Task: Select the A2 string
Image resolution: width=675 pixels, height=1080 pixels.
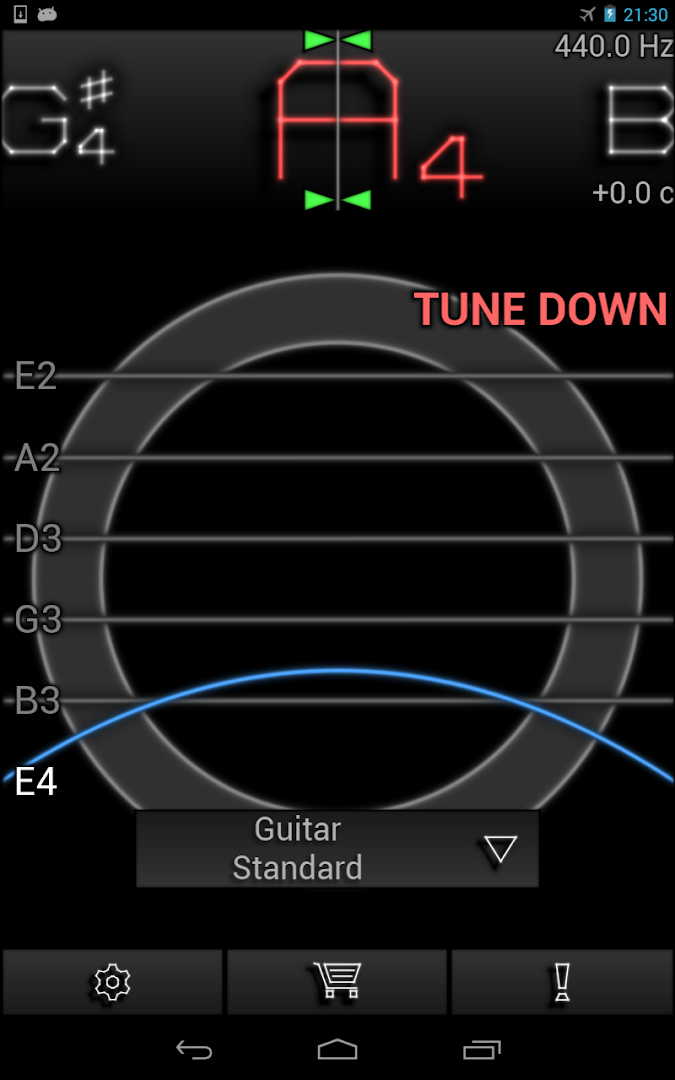Action: pyautogui.click(x=38, y=458)
